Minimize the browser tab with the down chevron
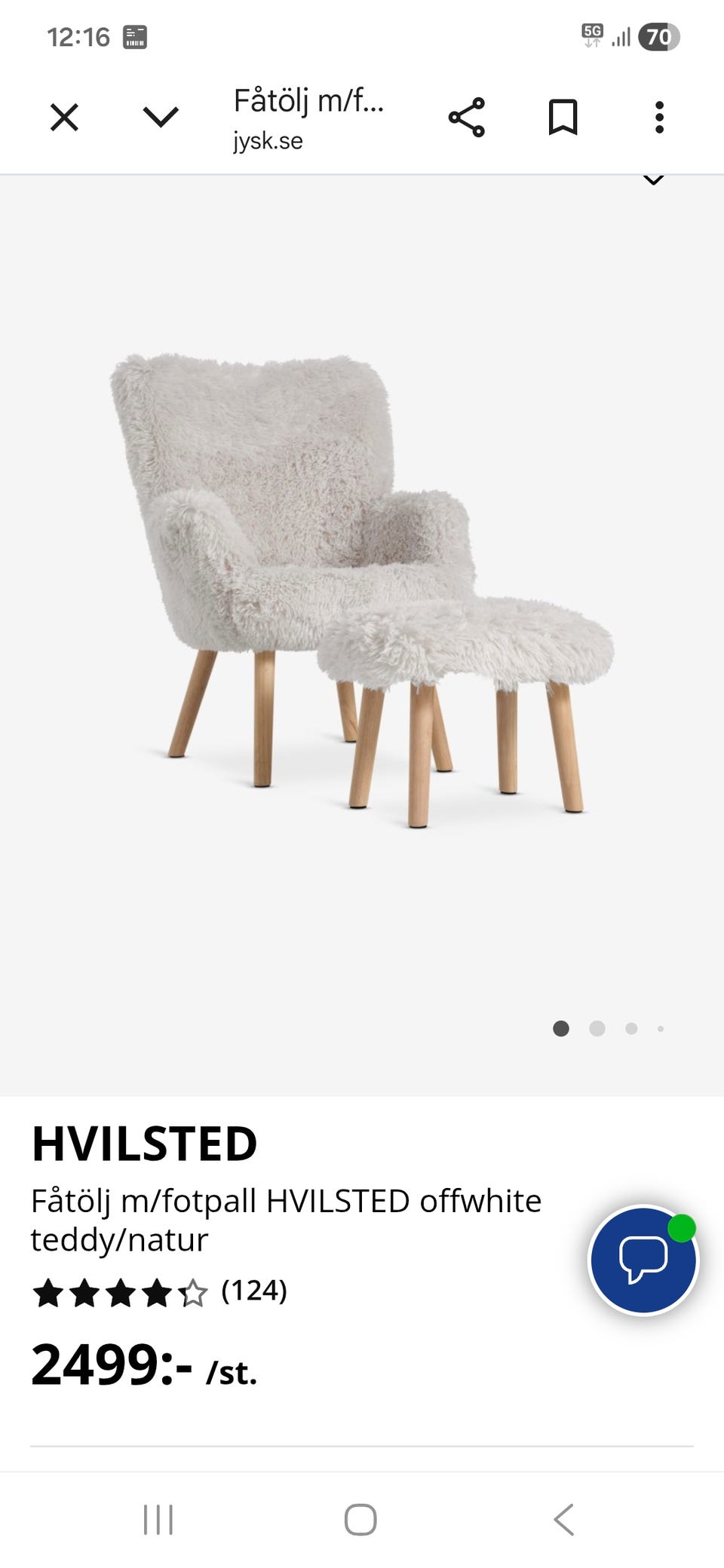 (161, 118)
